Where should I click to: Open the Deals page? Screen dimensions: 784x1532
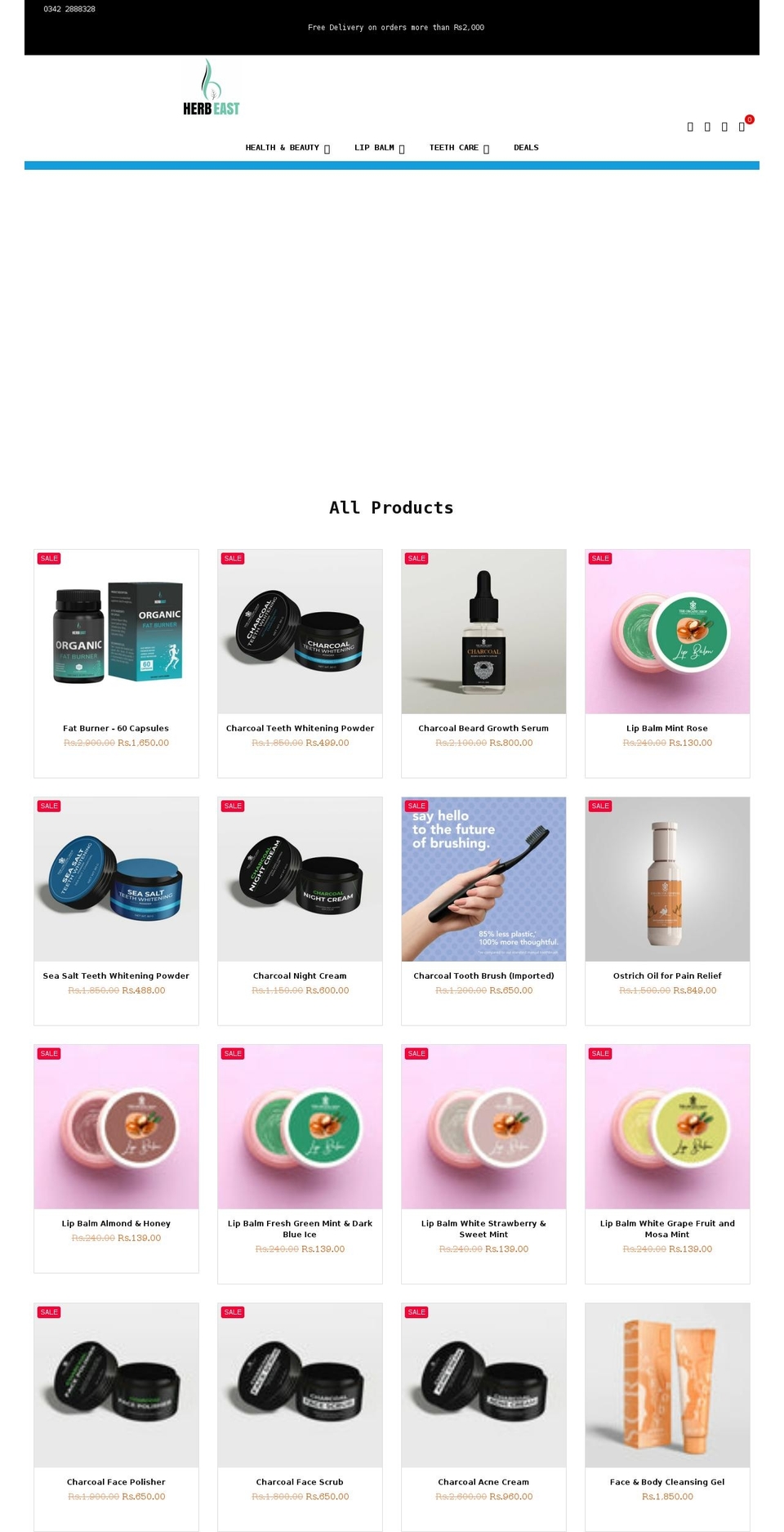tap(526, 148)
